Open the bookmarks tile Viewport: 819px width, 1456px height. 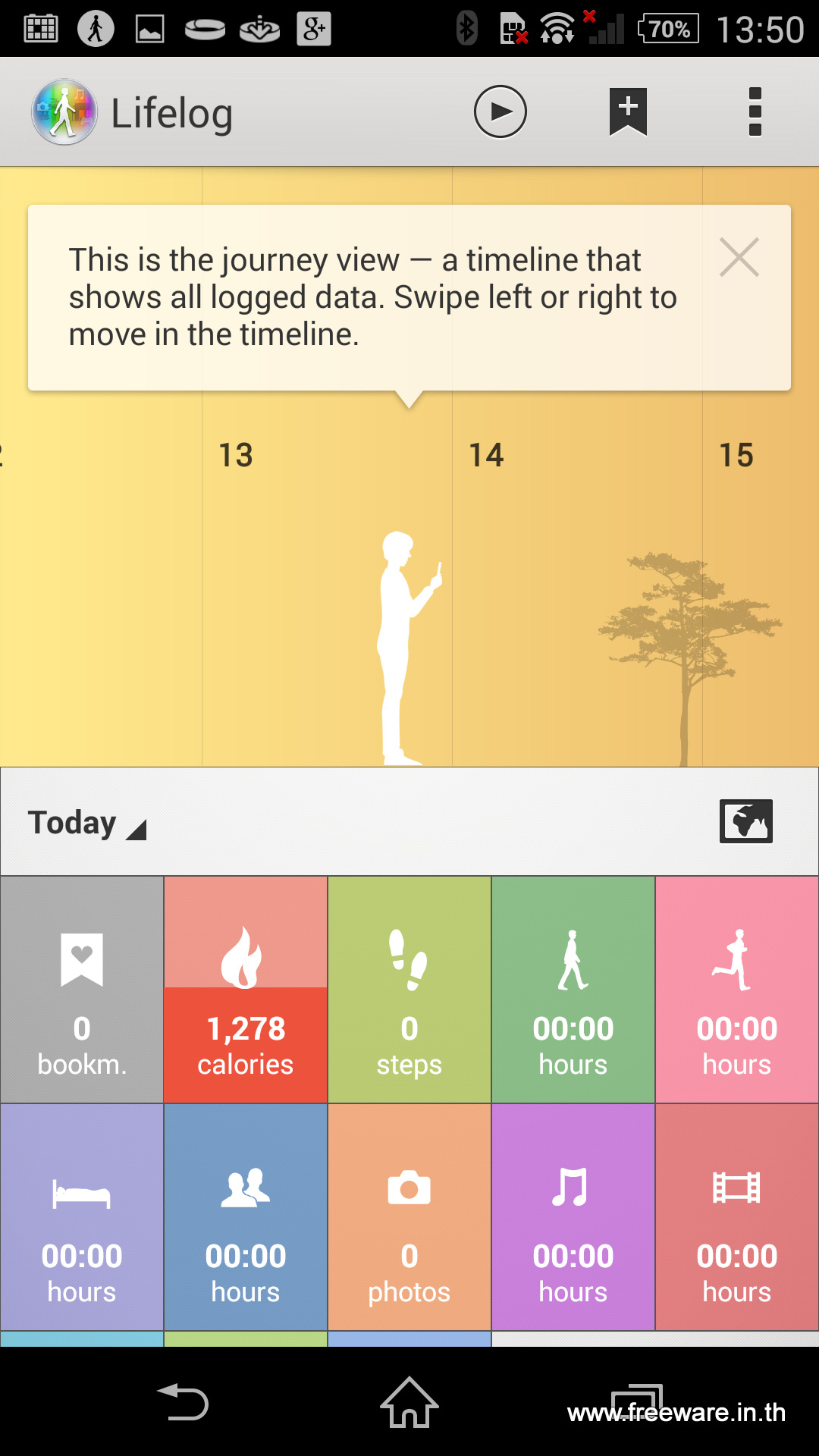(82, 990)
